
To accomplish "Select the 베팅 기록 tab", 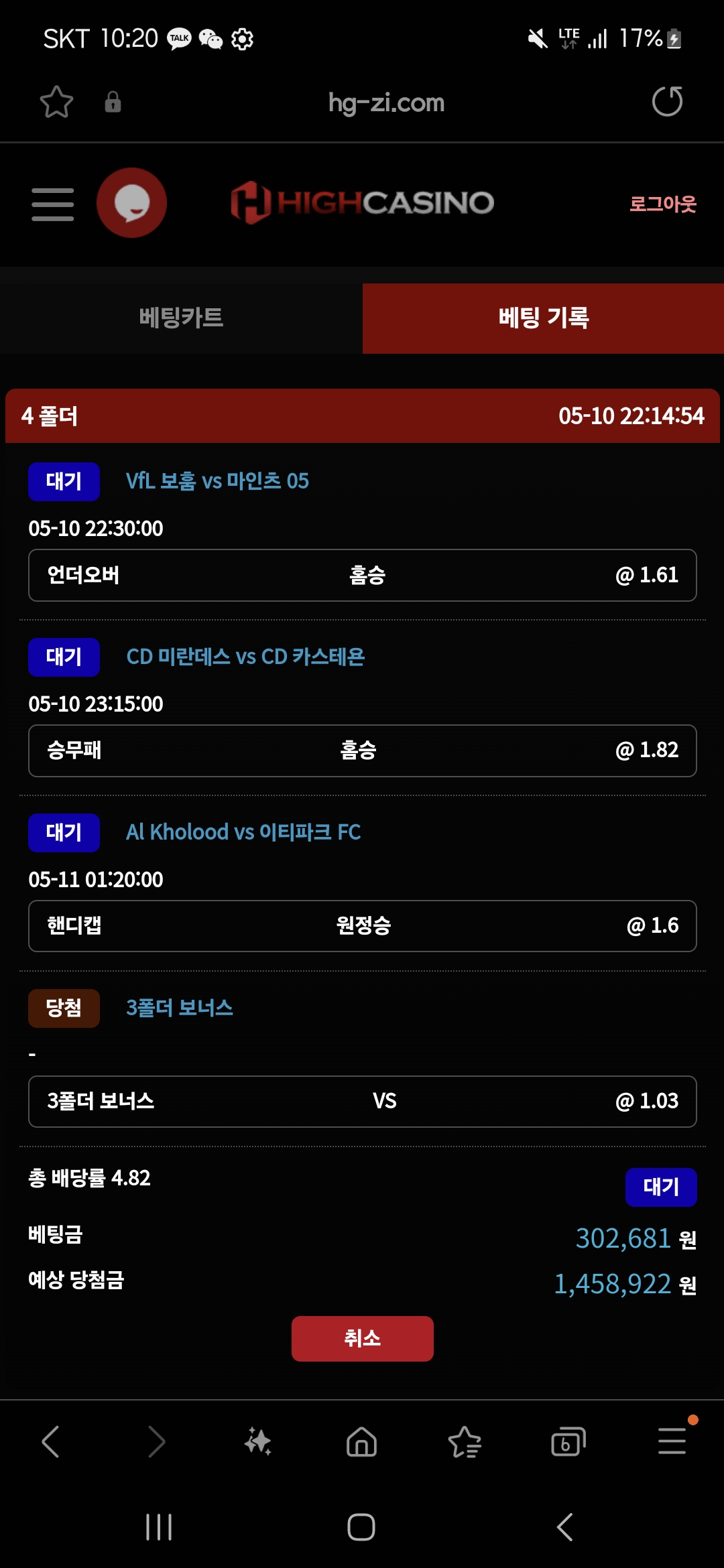I will pyautogui.click(x=543, y=318).
